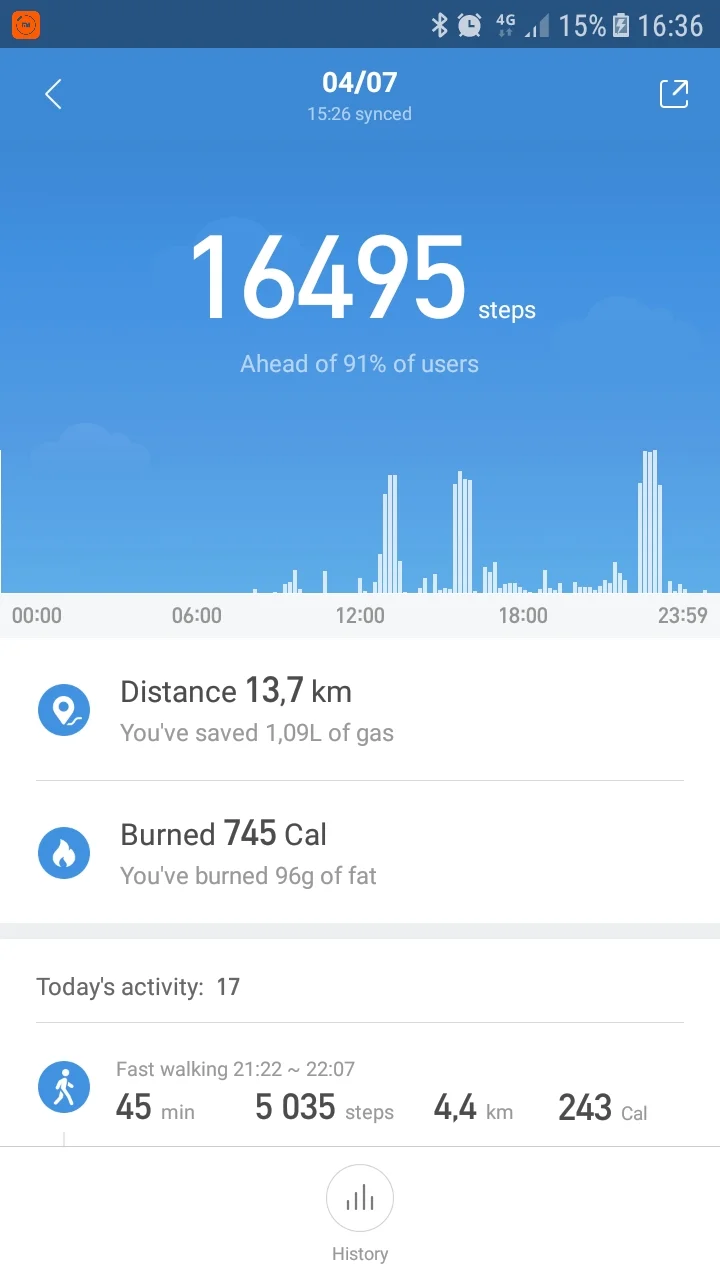
Task: Open the History bar-chart icon
Action: click(360, 1198)
